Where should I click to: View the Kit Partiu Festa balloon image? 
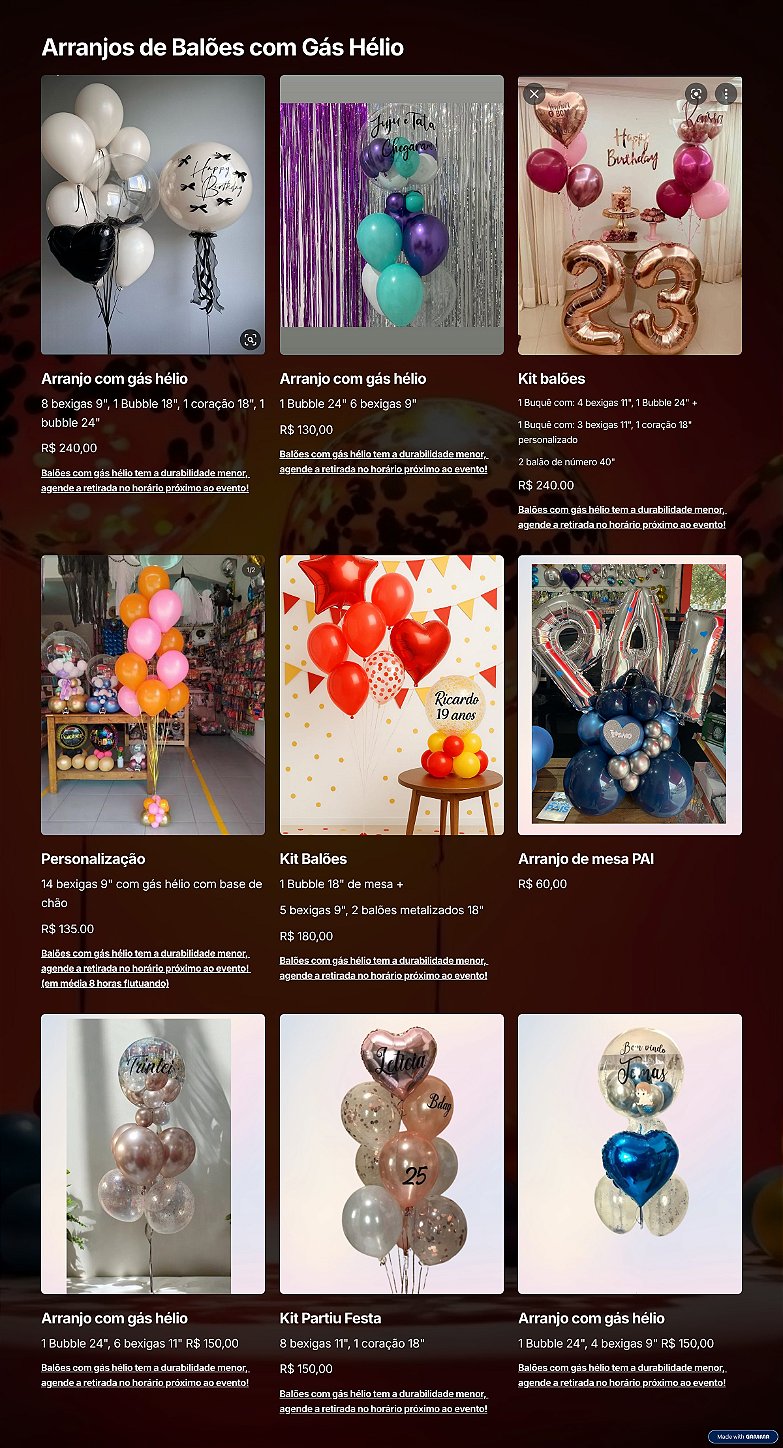392,1154
